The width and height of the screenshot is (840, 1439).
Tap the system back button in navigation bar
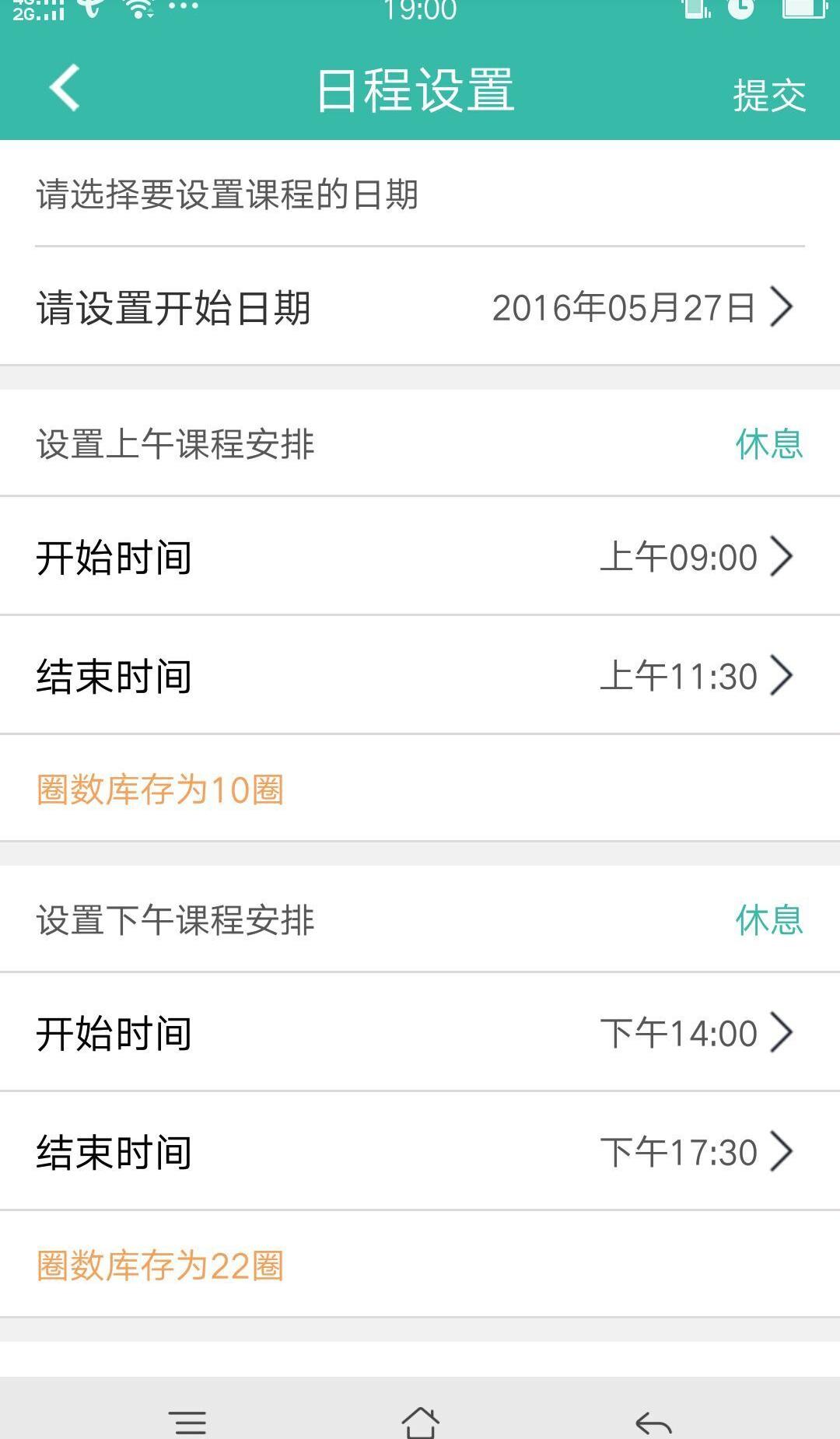653,1423
